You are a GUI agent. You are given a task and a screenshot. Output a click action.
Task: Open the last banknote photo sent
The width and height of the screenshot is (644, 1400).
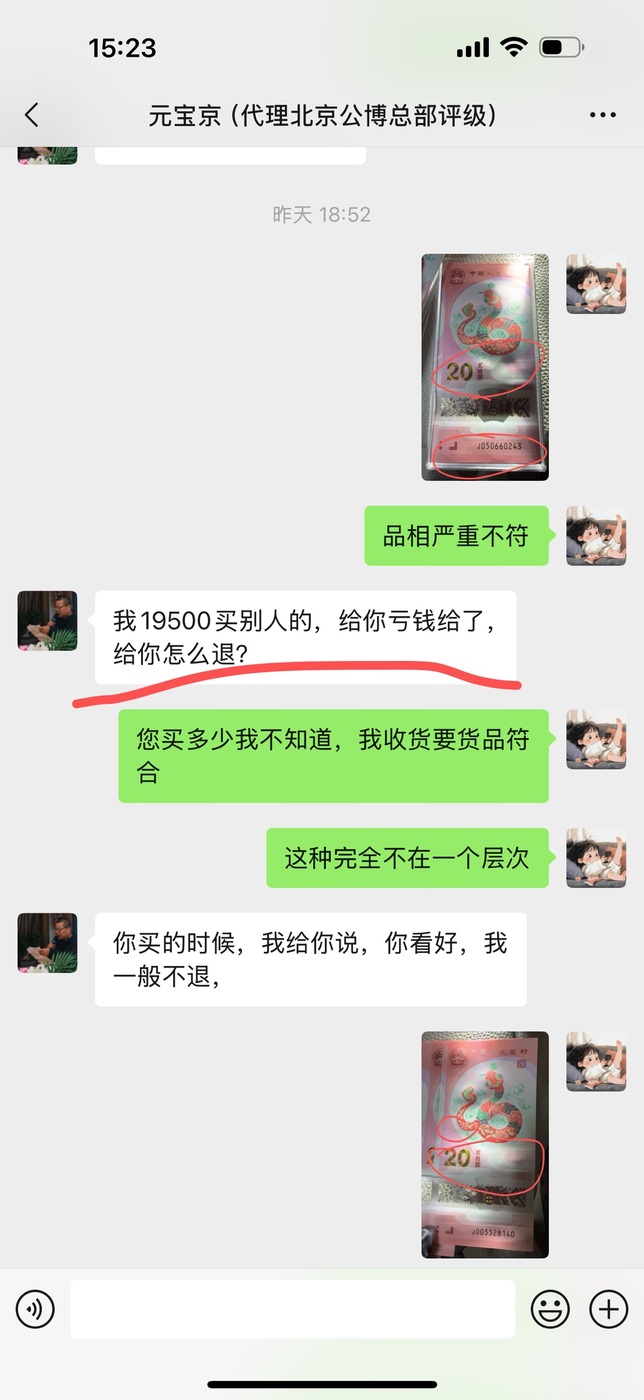click(x=485, y=1144)
